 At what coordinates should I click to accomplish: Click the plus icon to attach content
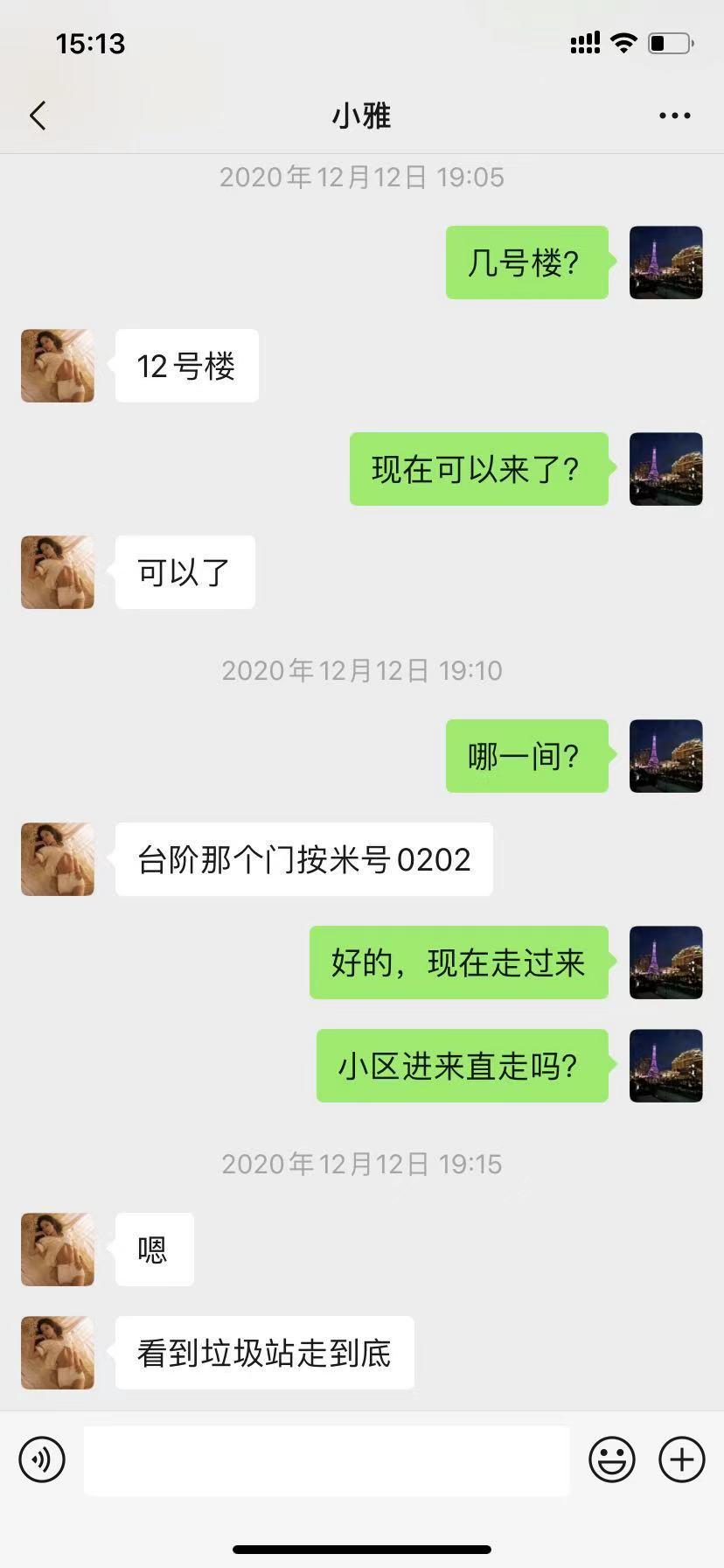coord(680,1459)
